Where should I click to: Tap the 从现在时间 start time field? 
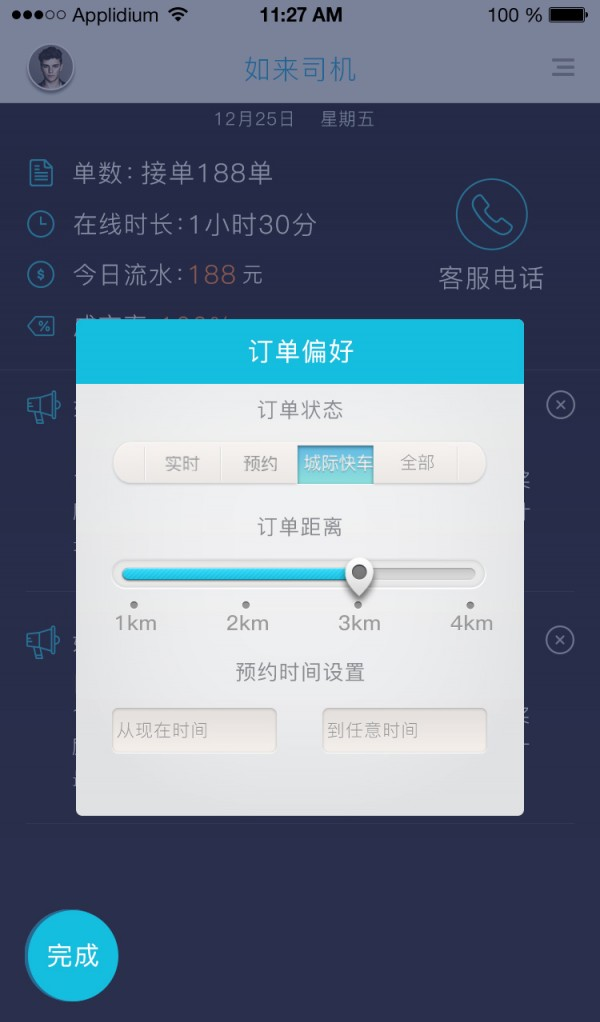tap(194, 731)
